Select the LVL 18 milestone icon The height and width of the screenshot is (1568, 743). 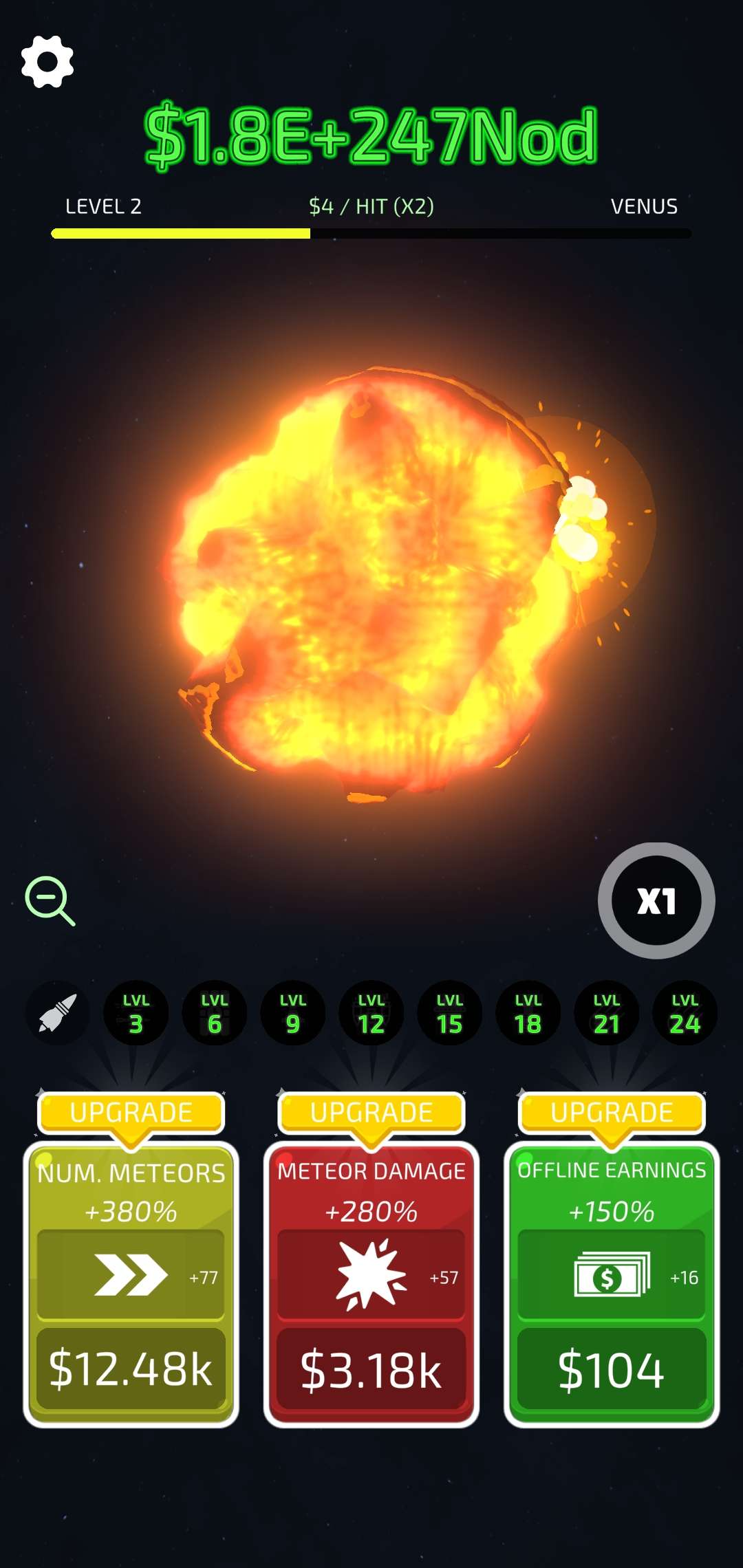(x=528, y=1013)
